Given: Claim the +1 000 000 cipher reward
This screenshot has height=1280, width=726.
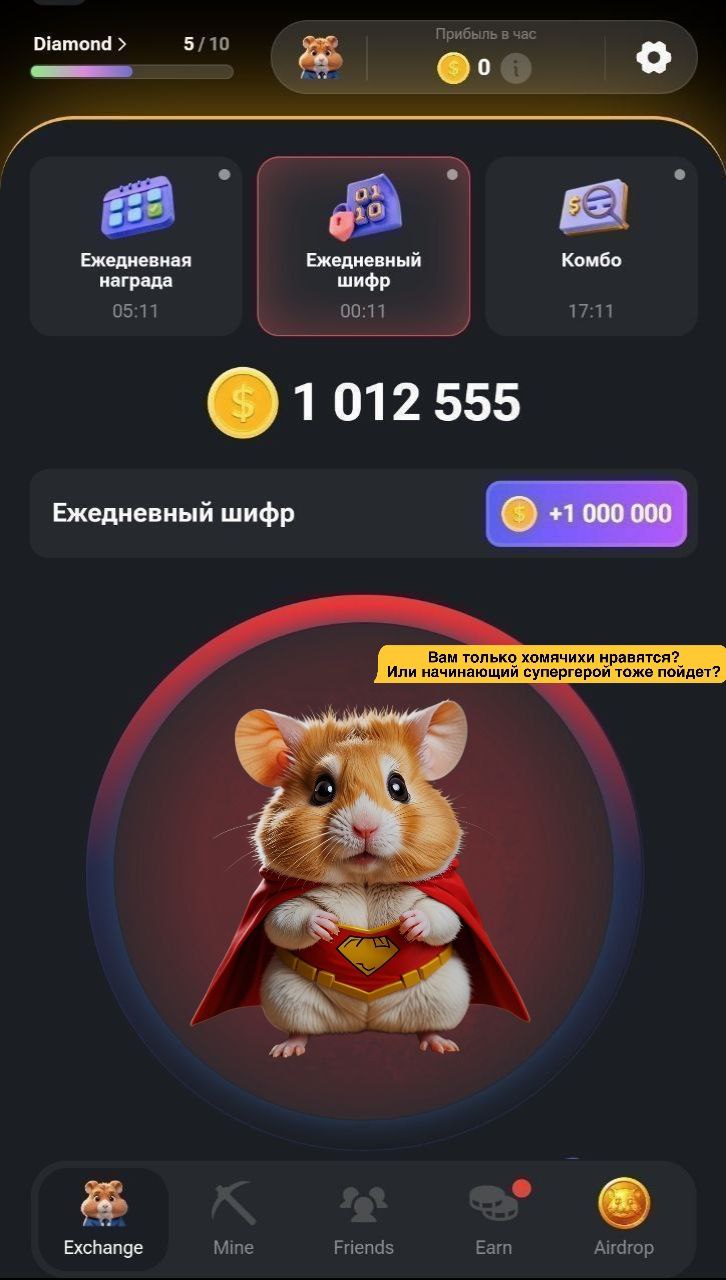Looking at the screenshot, I should [x=586, y=514].
